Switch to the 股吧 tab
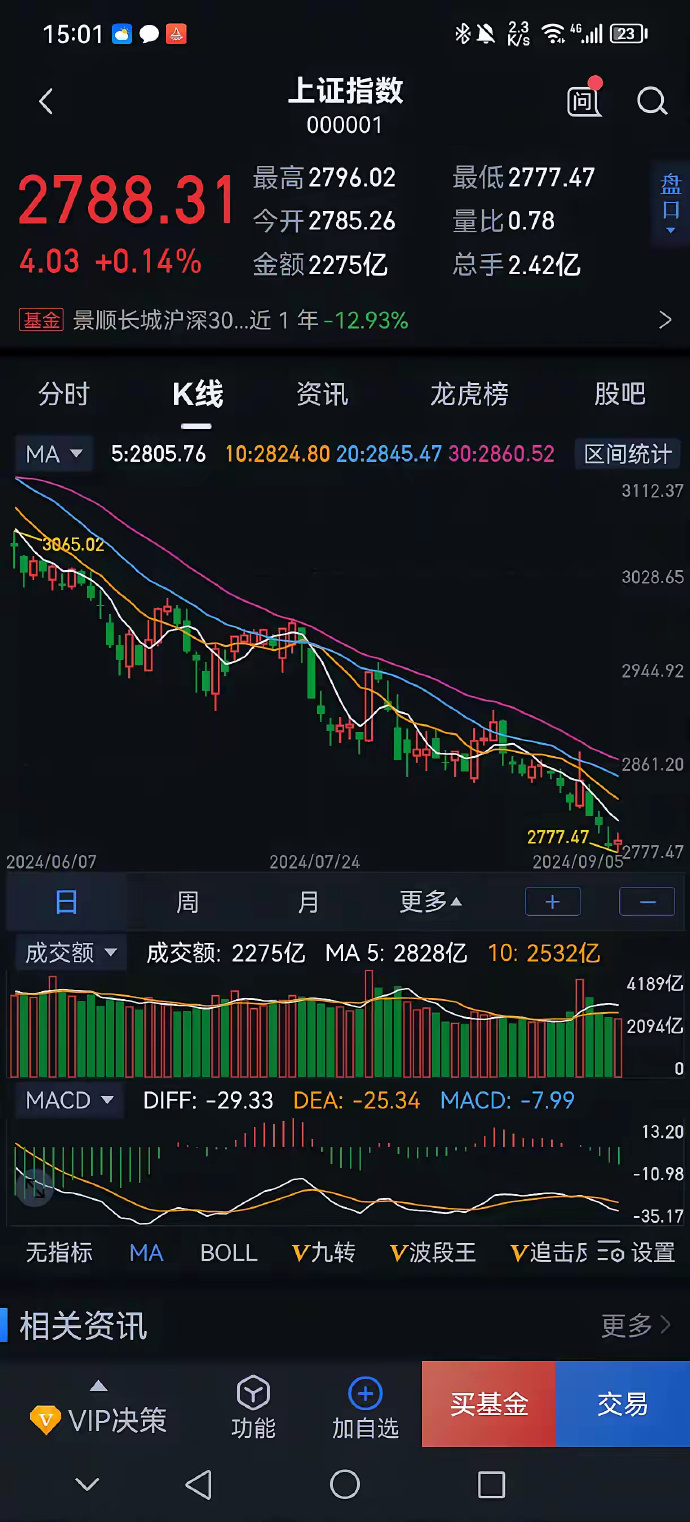 pyautogui.click(x=620, y=394)
